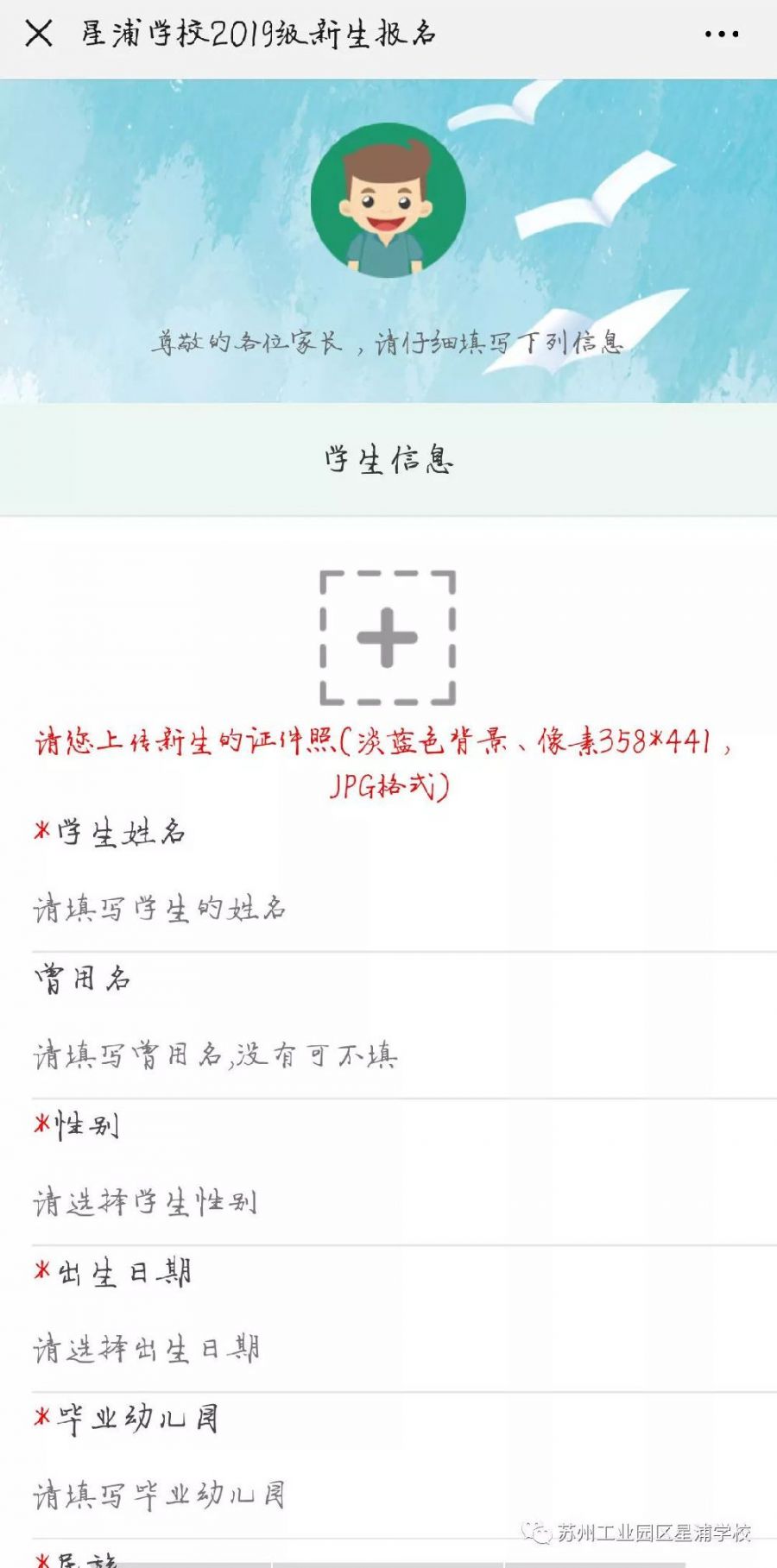Close the registration page

click(39, 35)
